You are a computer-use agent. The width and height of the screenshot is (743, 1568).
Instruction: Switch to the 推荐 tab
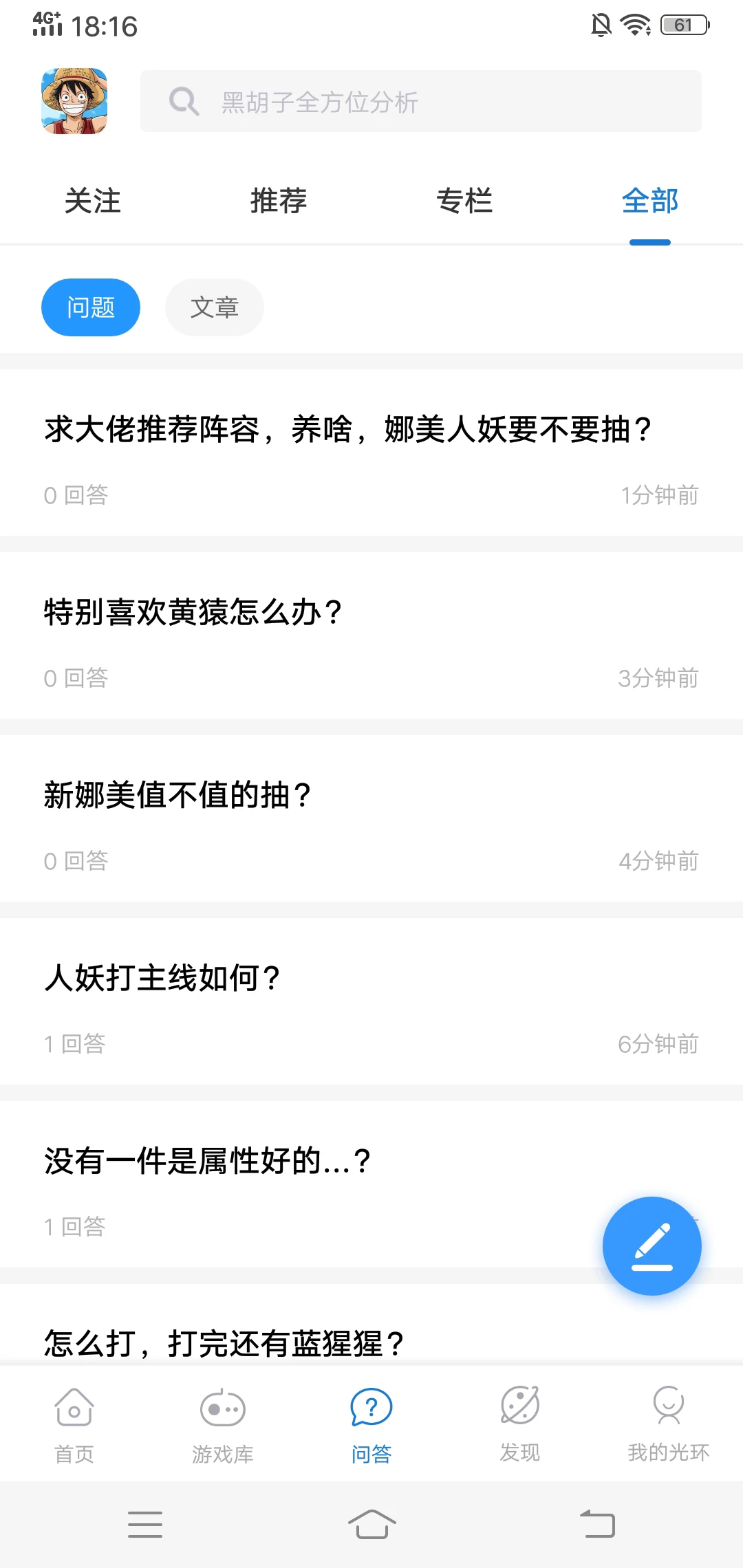(279, 201)
